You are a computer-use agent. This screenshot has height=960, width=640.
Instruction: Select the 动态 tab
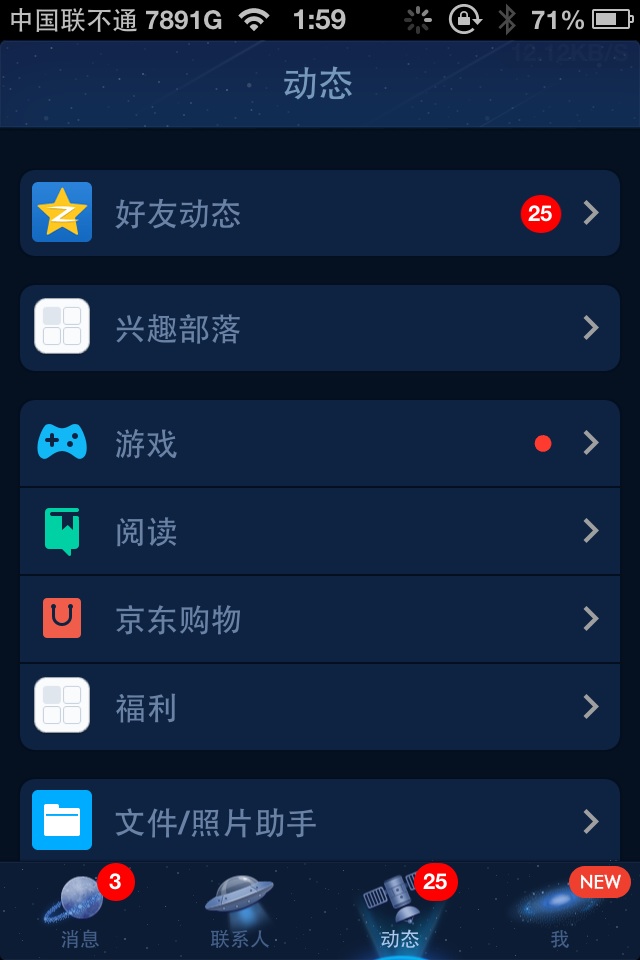[400, 912]
